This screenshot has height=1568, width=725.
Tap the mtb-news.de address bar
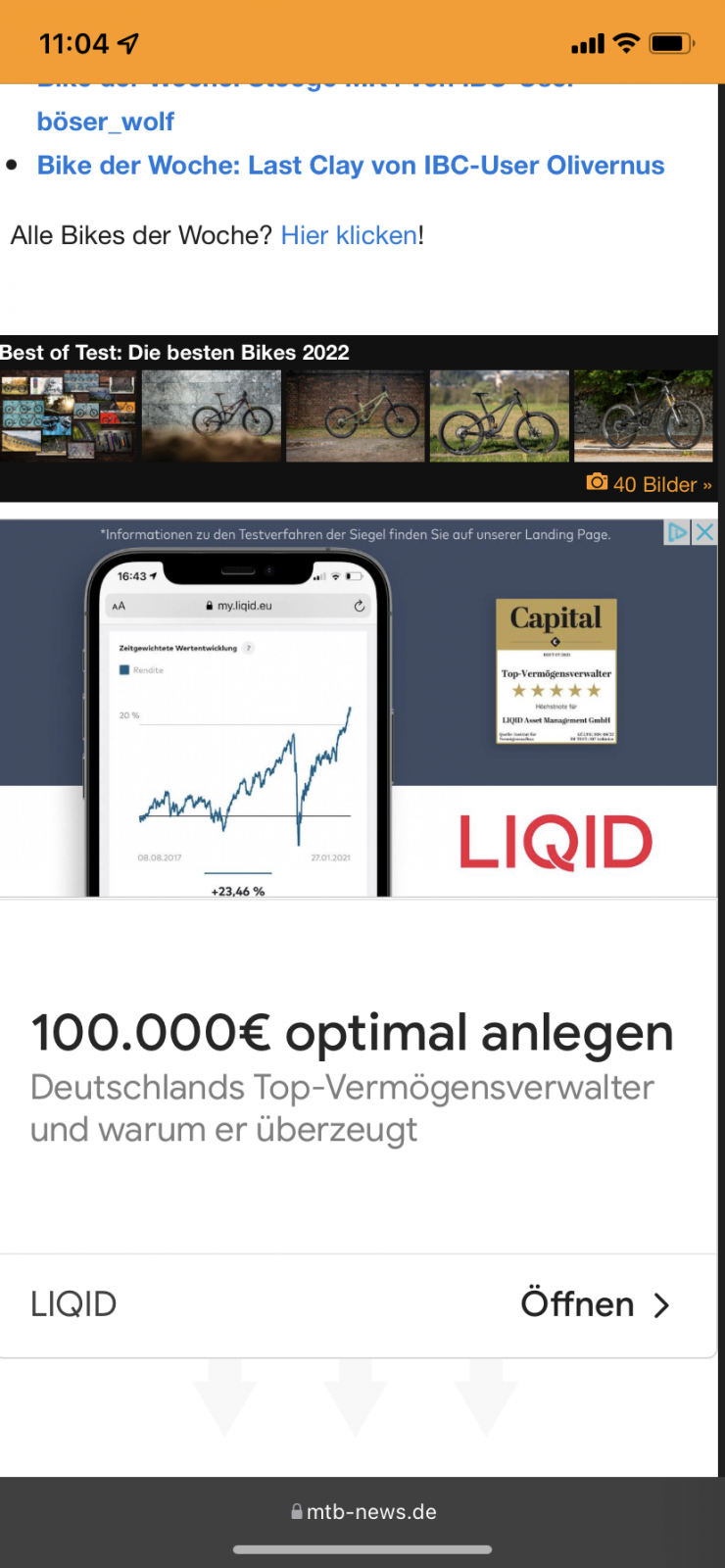click(x=362, y=1512)
